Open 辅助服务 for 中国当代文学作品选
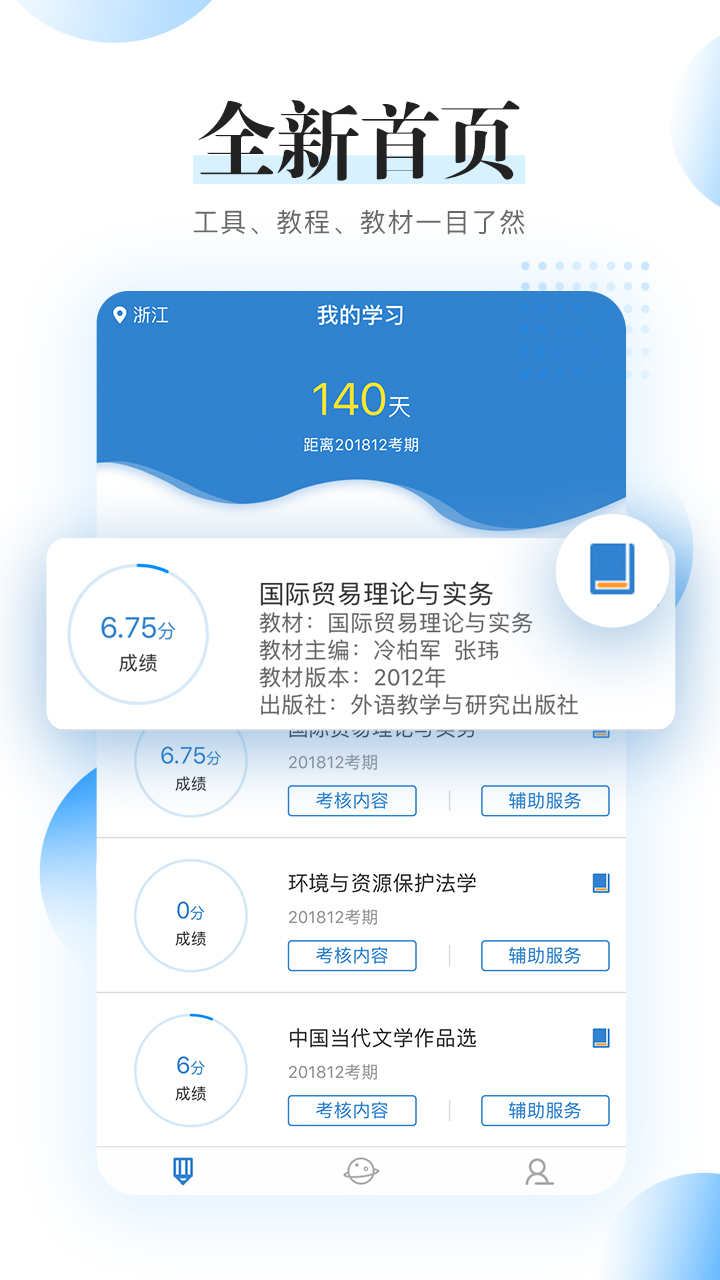The width and height of the screenshot is (720, 1280). pyautogui.click(x=545, y=1110)
